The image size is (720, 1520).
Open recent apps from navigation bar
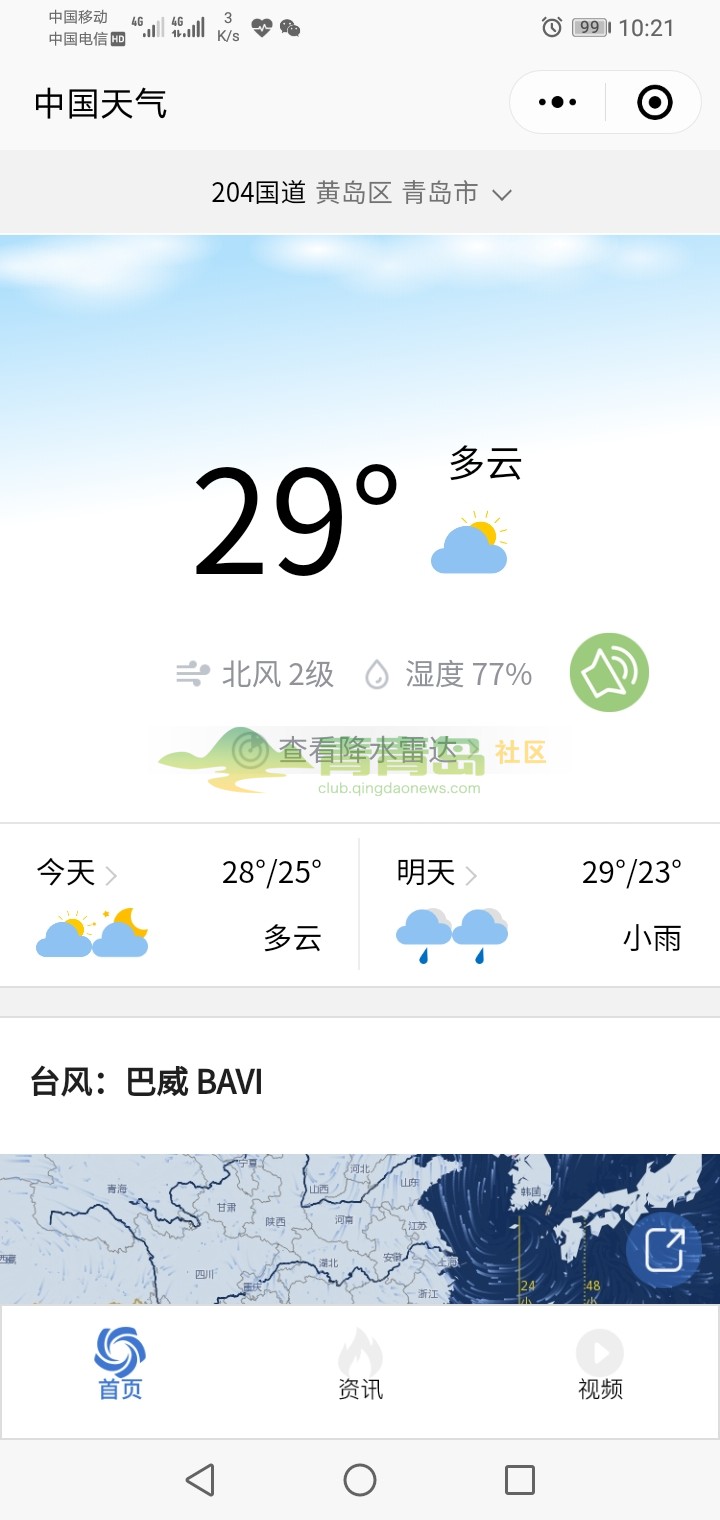click(519, 1480)
